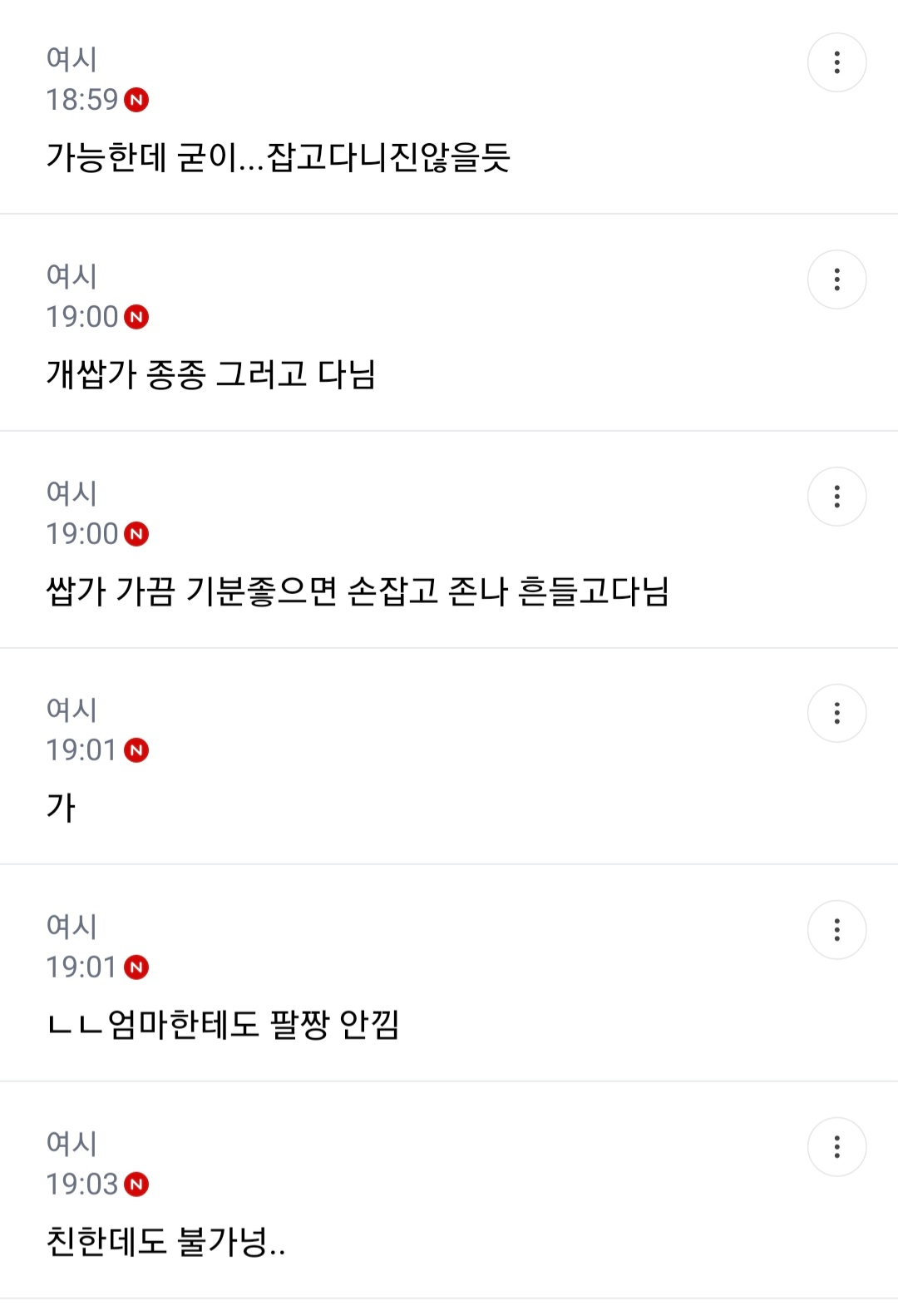898x1316 pixels.
Task: Click the 18:59 timestamp
Action: (x=83, y=100)
